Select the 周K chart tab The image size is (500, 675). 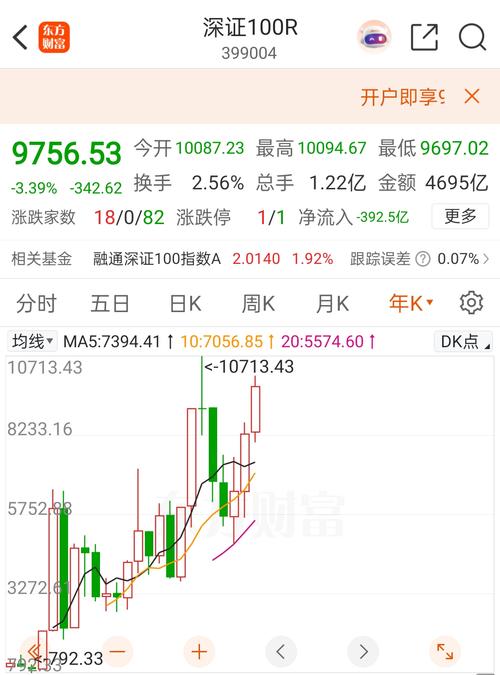[x=258, y=303]
